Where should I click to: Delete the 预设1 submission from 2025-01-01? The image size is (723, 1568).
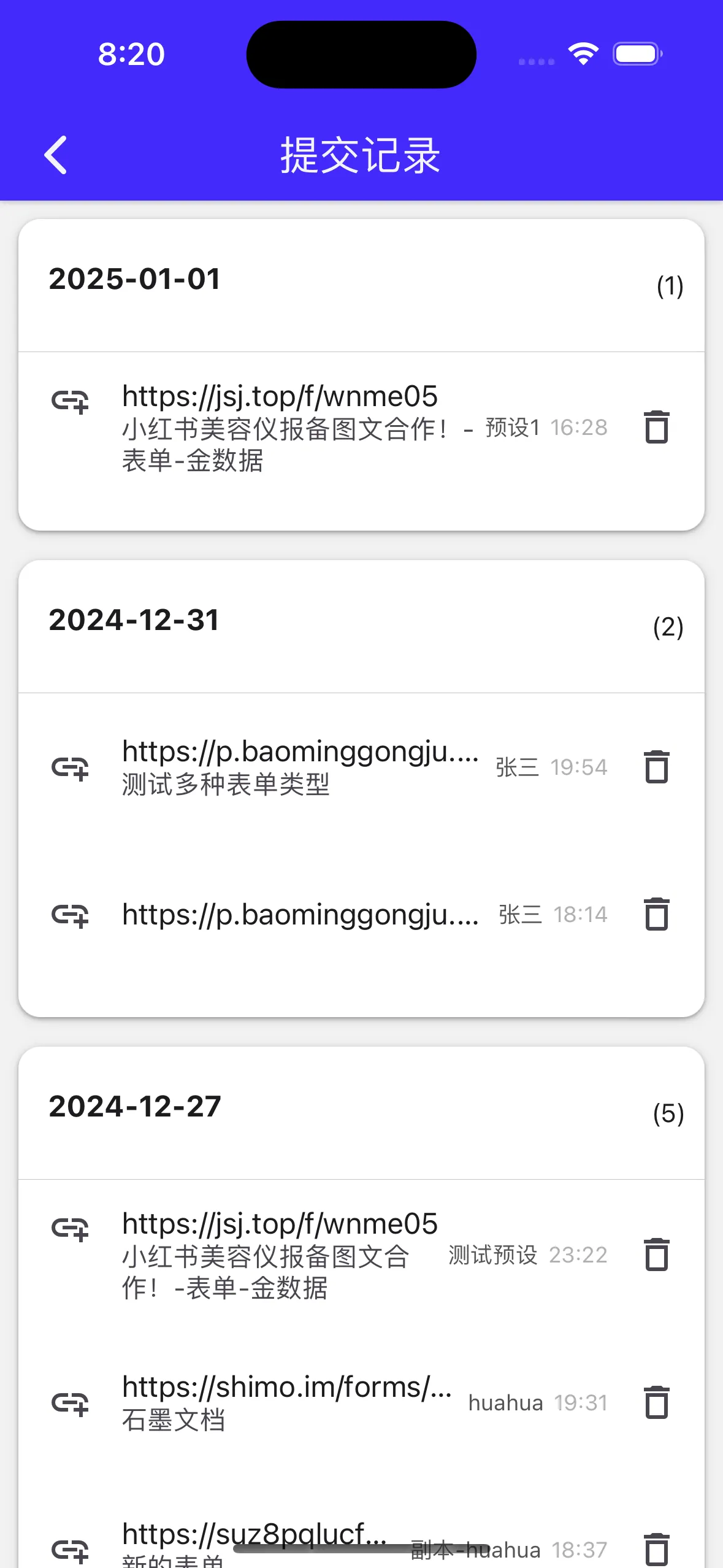coord(657,428)
